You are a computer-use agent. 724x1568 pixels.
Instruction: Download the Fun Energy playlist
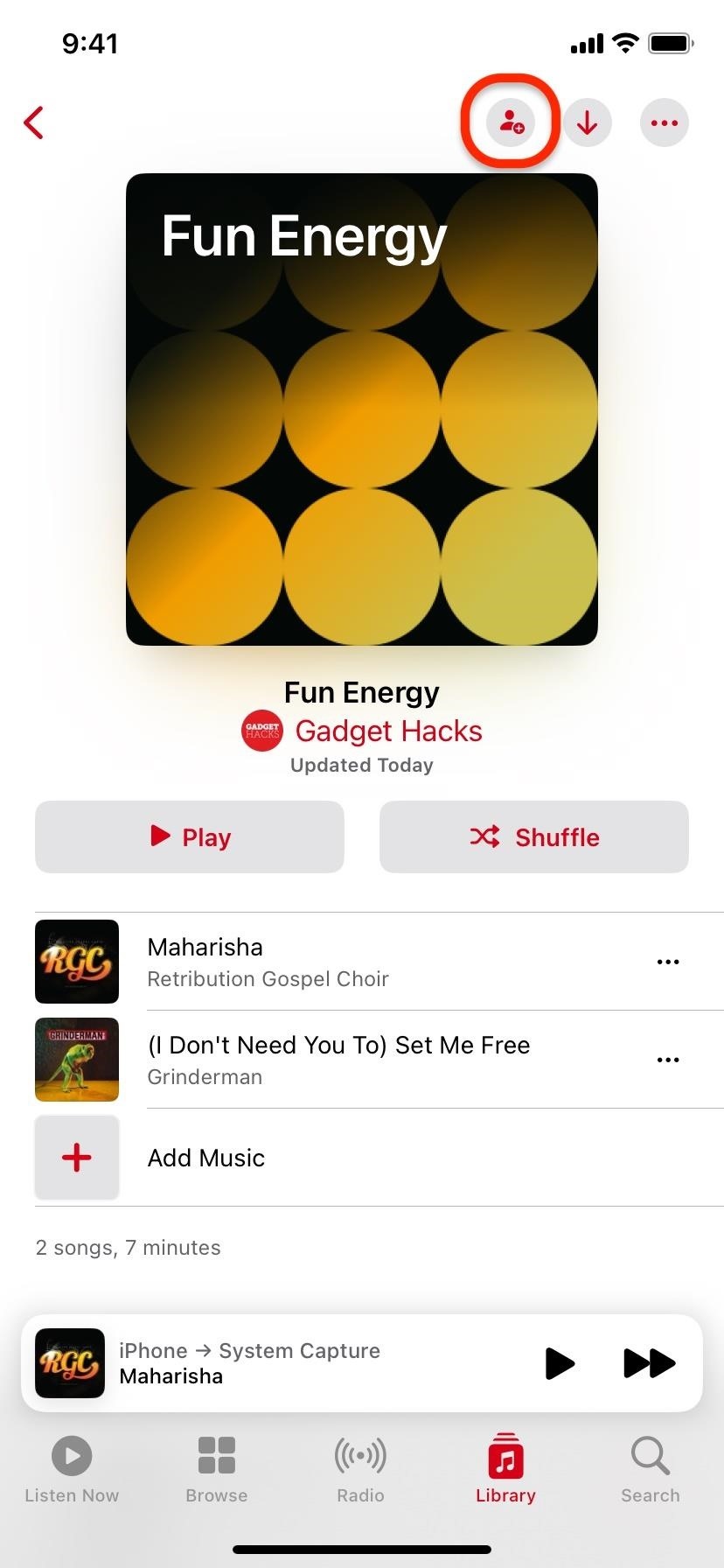point(587,122)
